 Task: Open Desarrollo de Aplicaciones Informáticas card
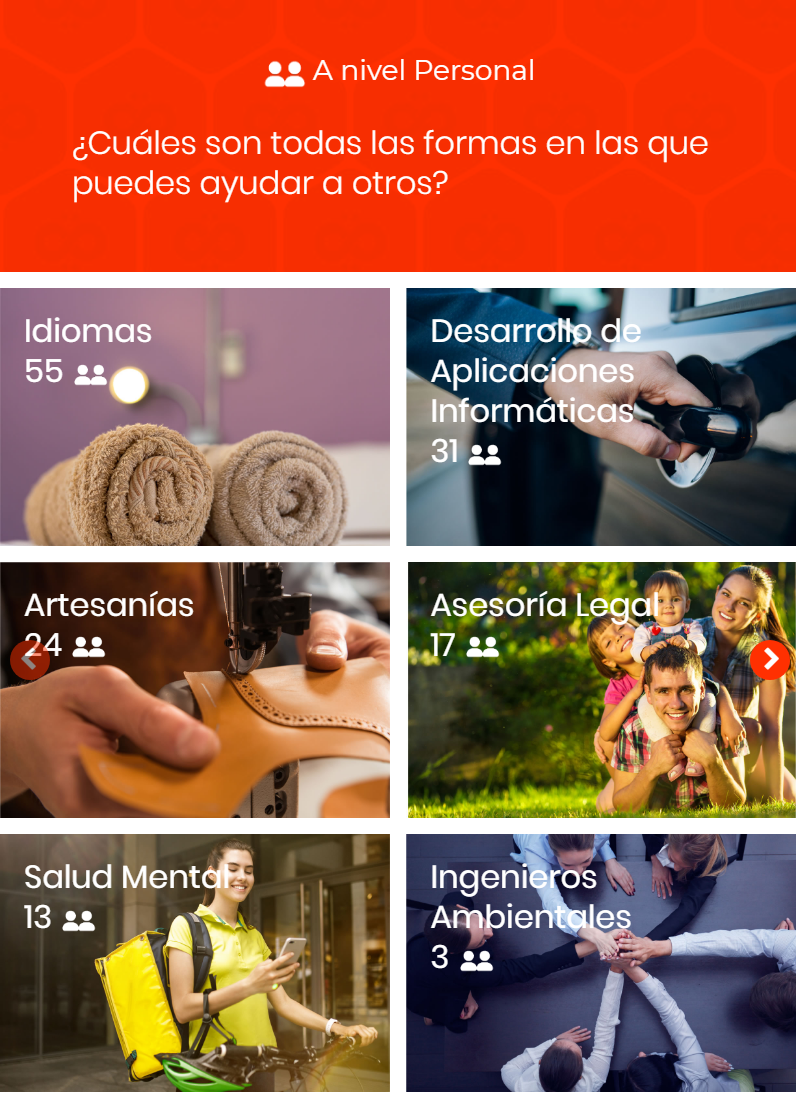601,417
